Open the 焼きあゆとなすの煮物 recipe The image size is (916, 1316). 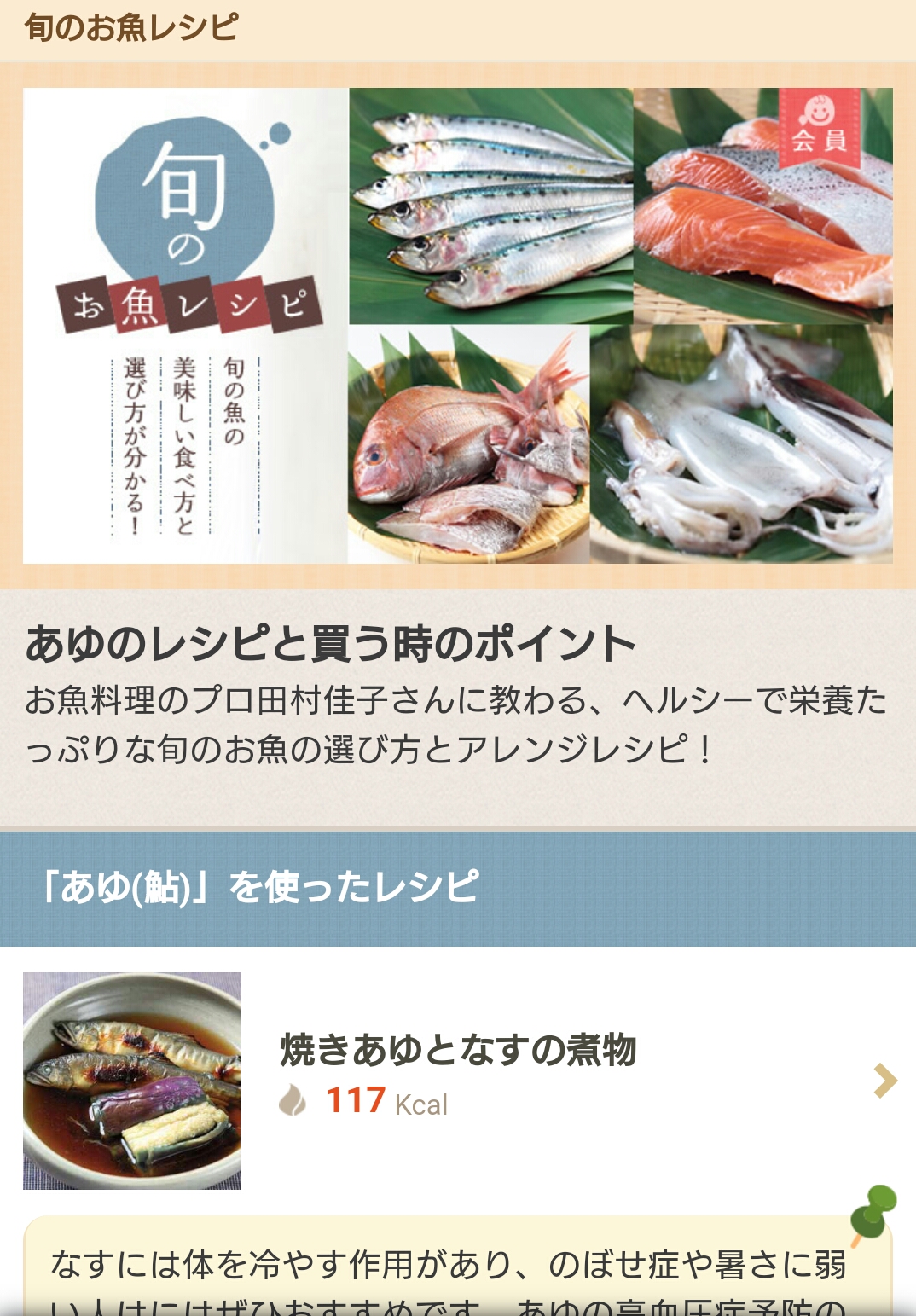tap(458, 1051)
